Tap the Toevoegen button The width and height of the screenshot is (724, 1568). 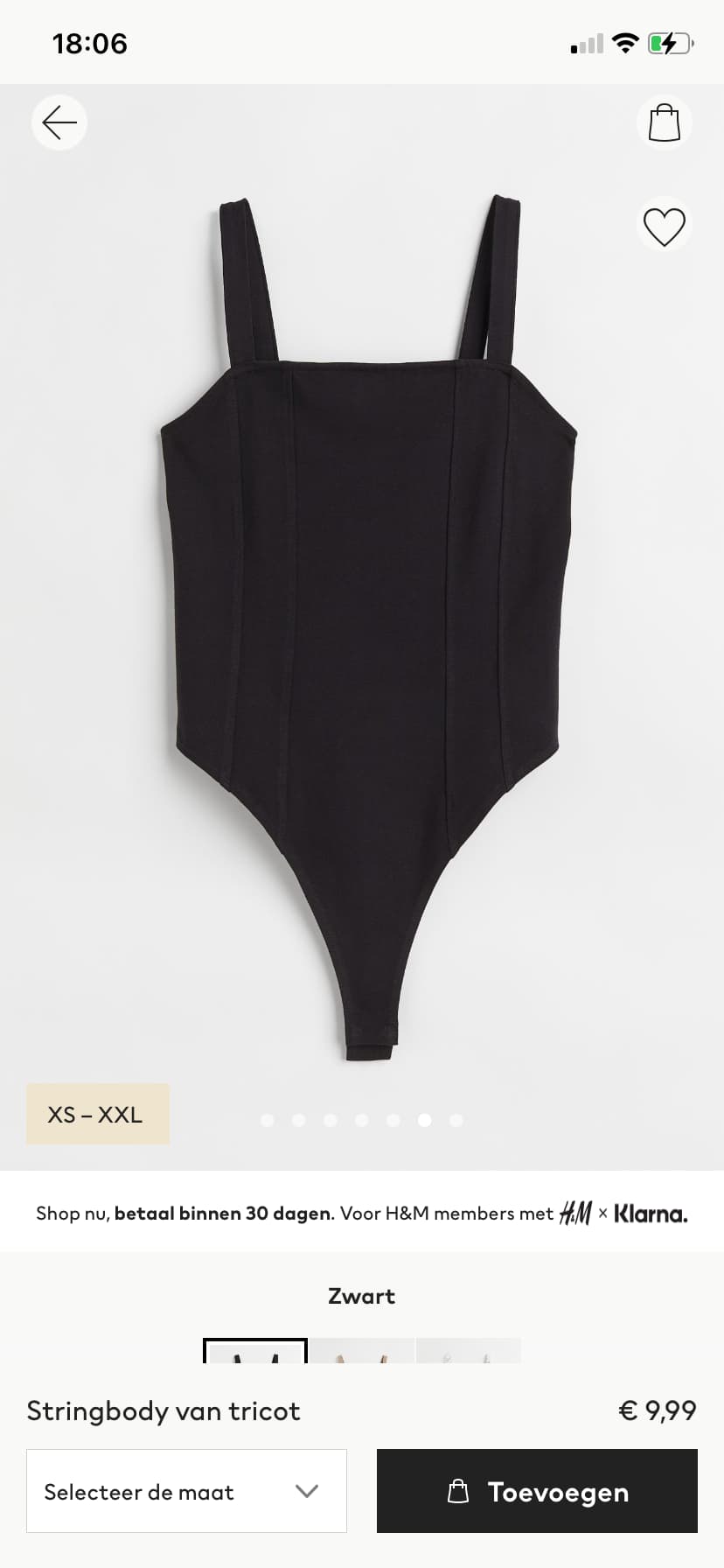(537, 1491)
